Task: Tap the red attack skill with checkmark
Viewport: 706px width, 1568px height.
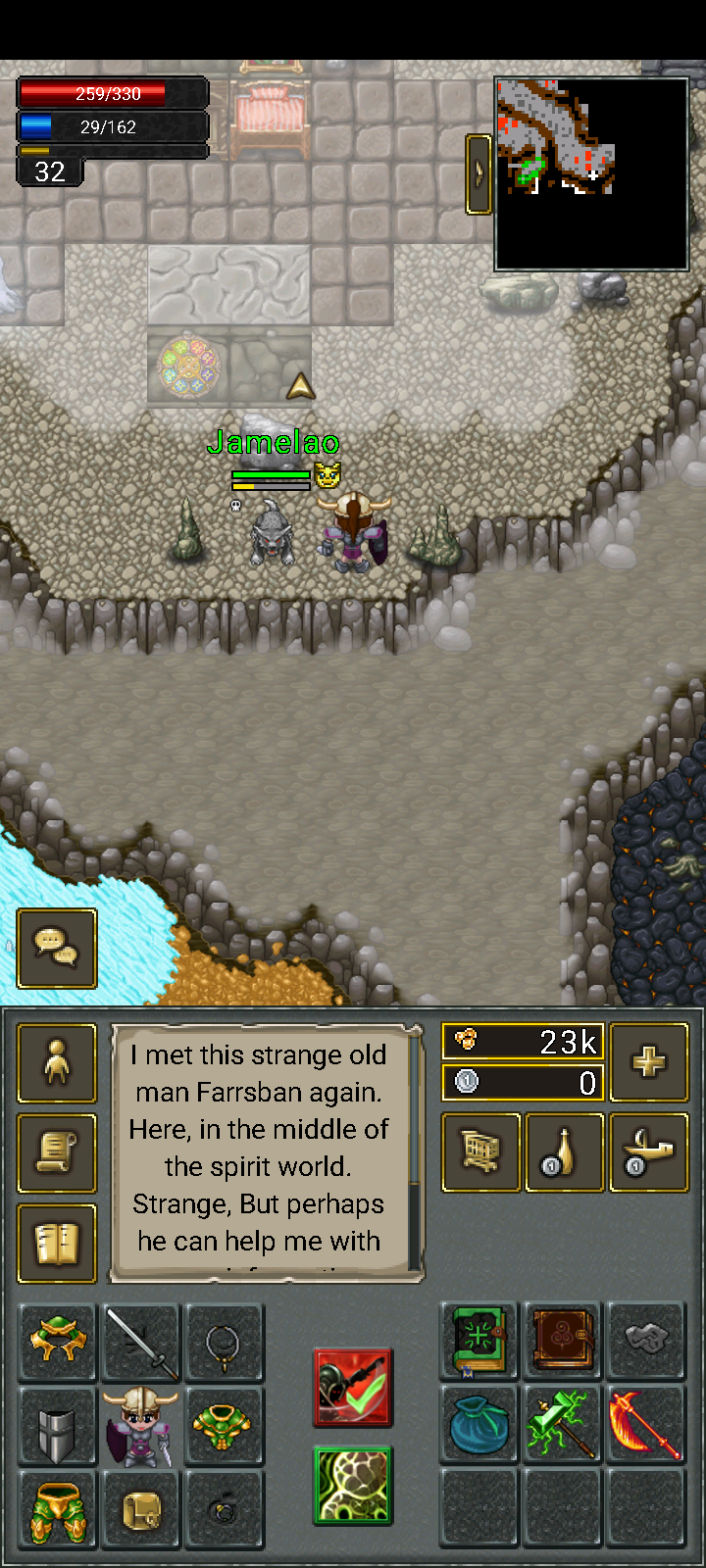Action: [353, 1387]
